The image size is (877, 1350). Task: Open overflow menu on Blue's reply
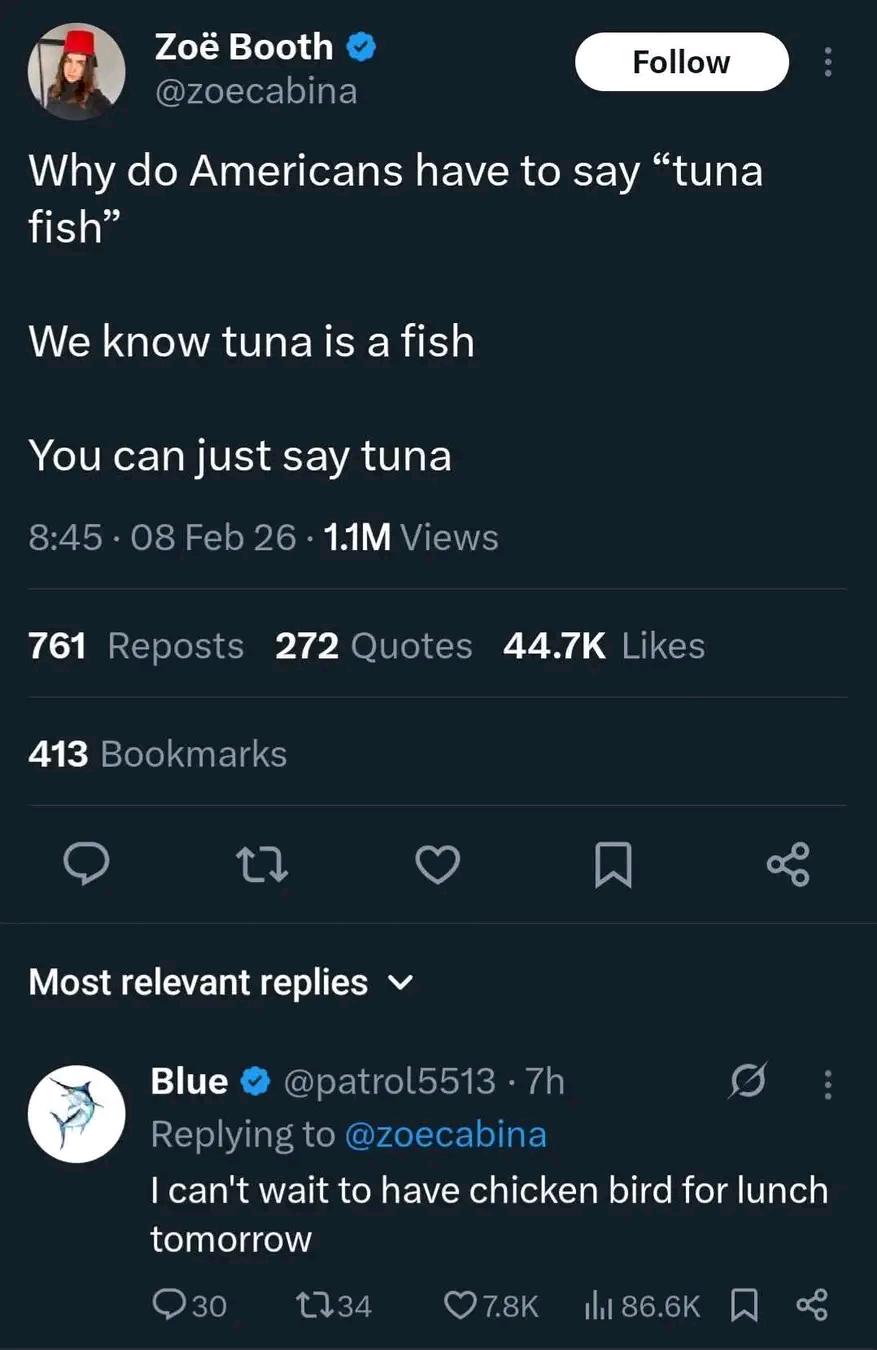click(827, 1082)
